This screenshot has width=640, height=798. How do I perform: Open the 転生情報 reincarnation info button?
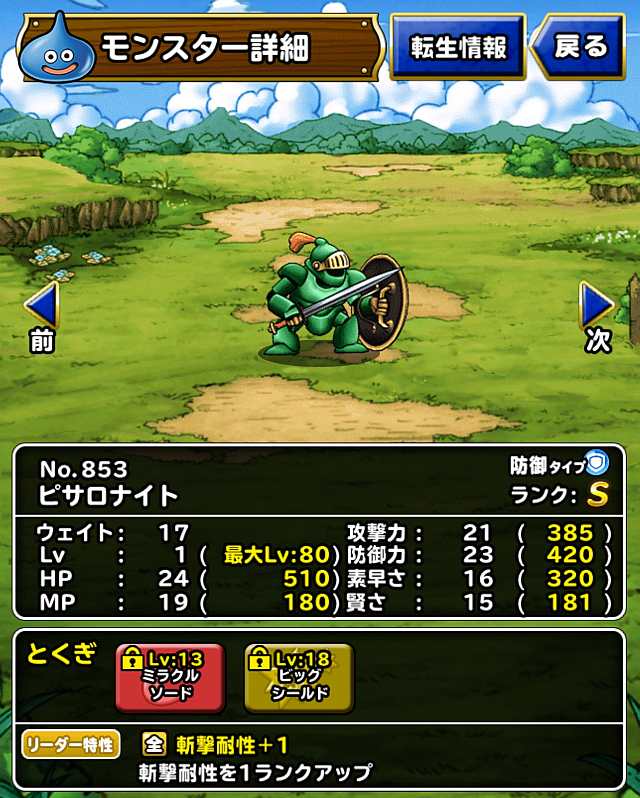[x=457, y=47]
